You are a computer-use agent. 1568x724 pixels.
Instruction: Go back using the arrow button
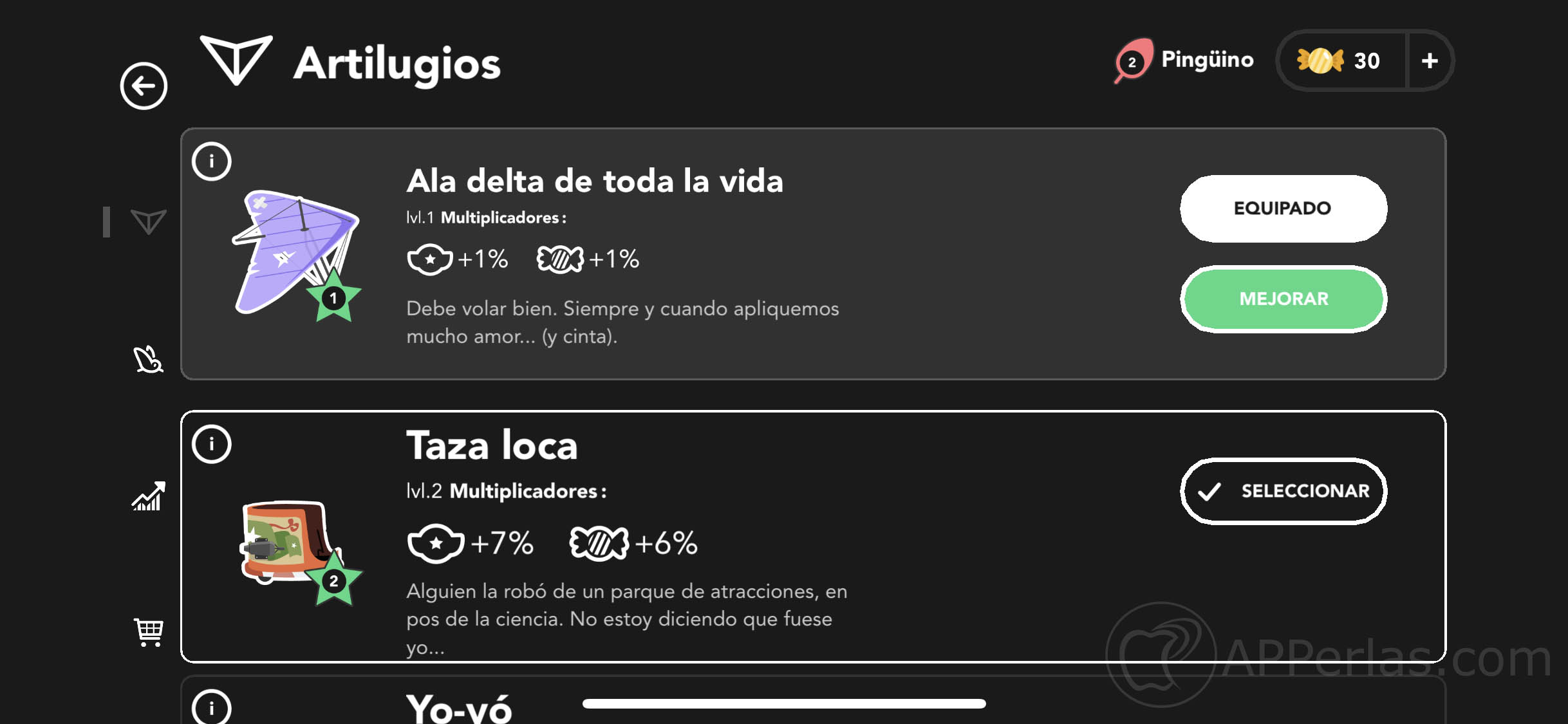144,86
